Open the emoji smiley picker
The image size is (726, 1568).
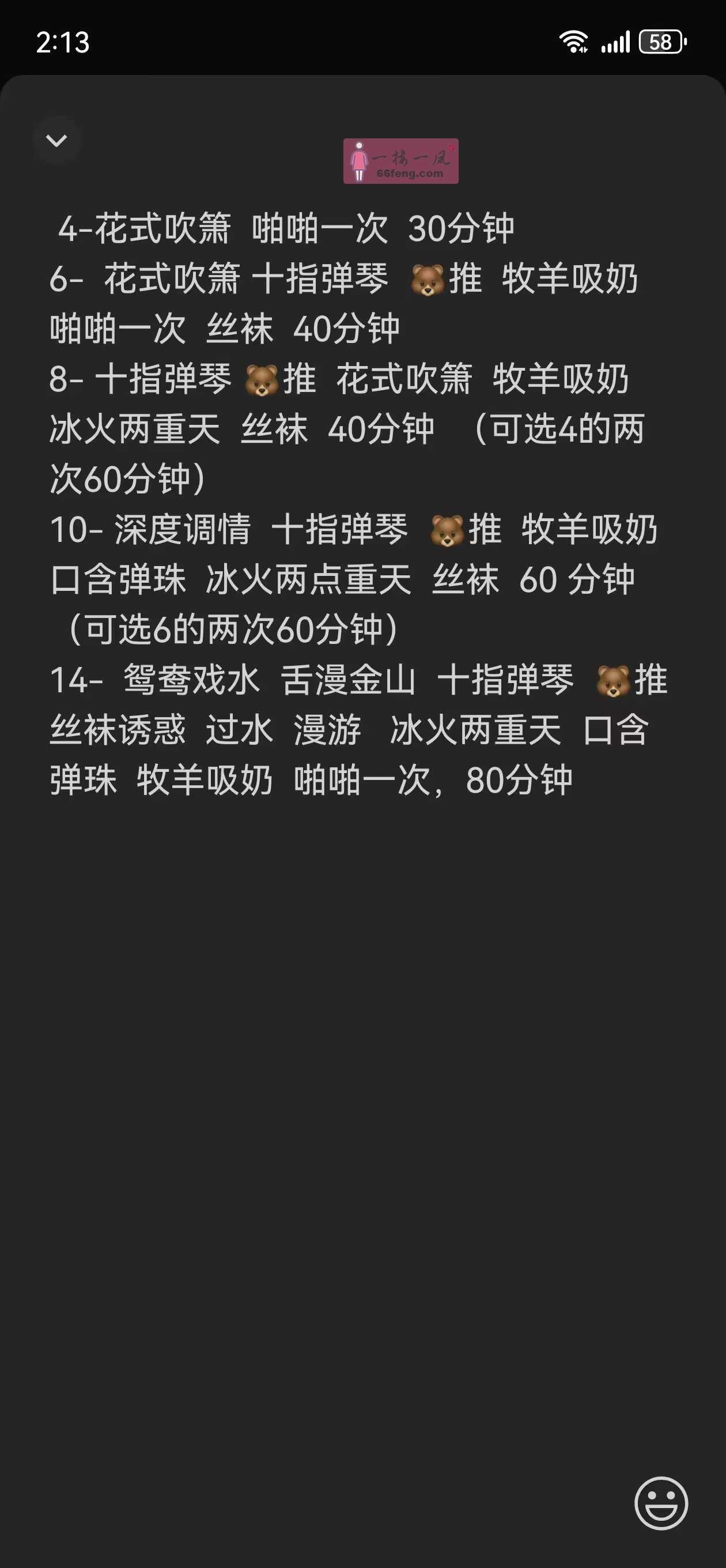(x=661, y=1502)
